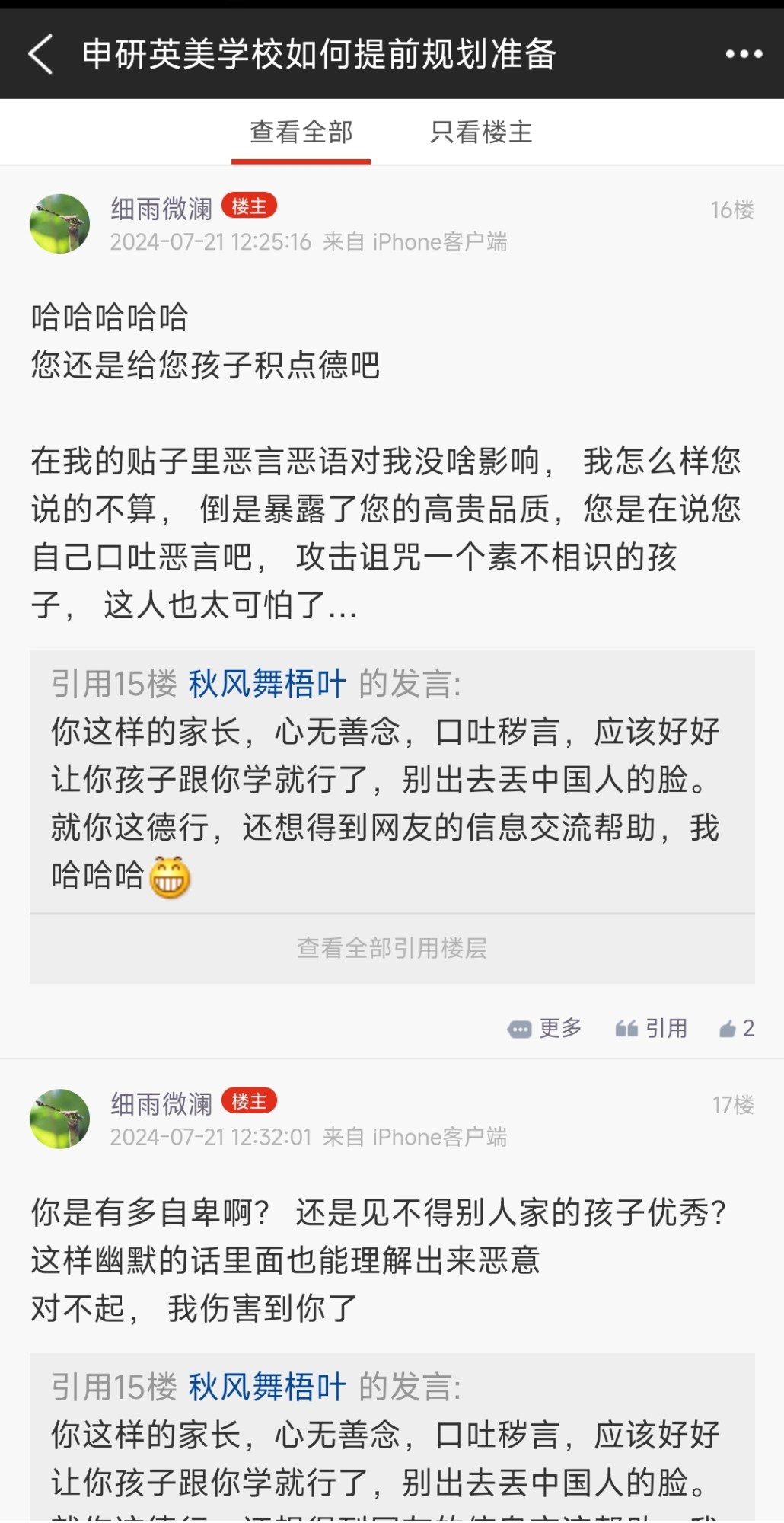Like the floor 16 post
Image resolution: width=784 pixels, height=1523 pixels.
(737, 1029)
